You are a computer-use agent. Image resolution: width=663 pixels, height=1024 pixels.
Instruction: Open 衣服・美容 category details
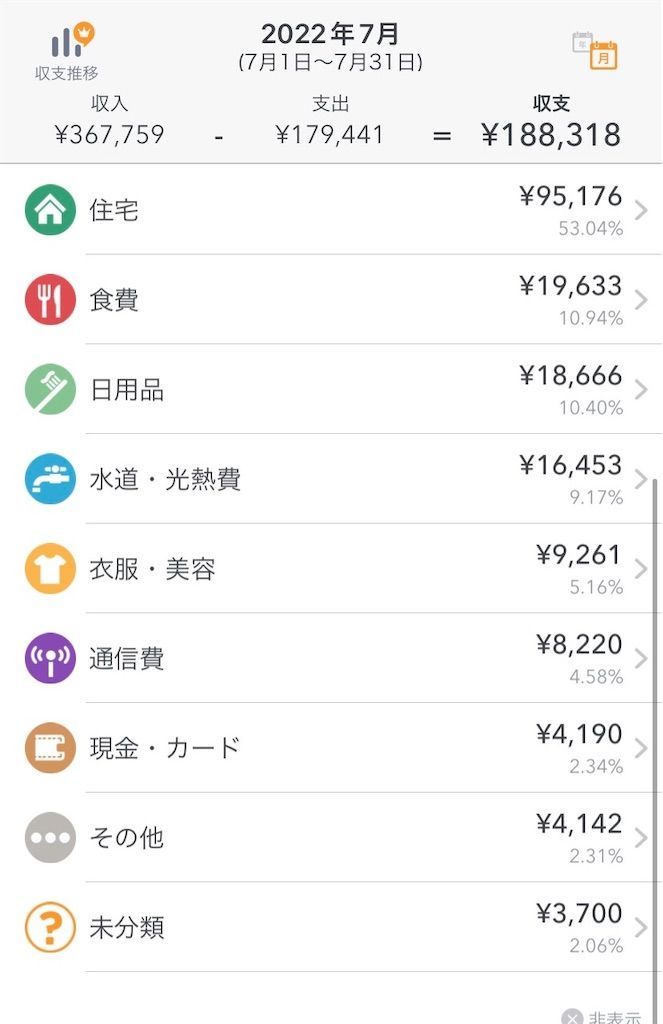point(331,569)
